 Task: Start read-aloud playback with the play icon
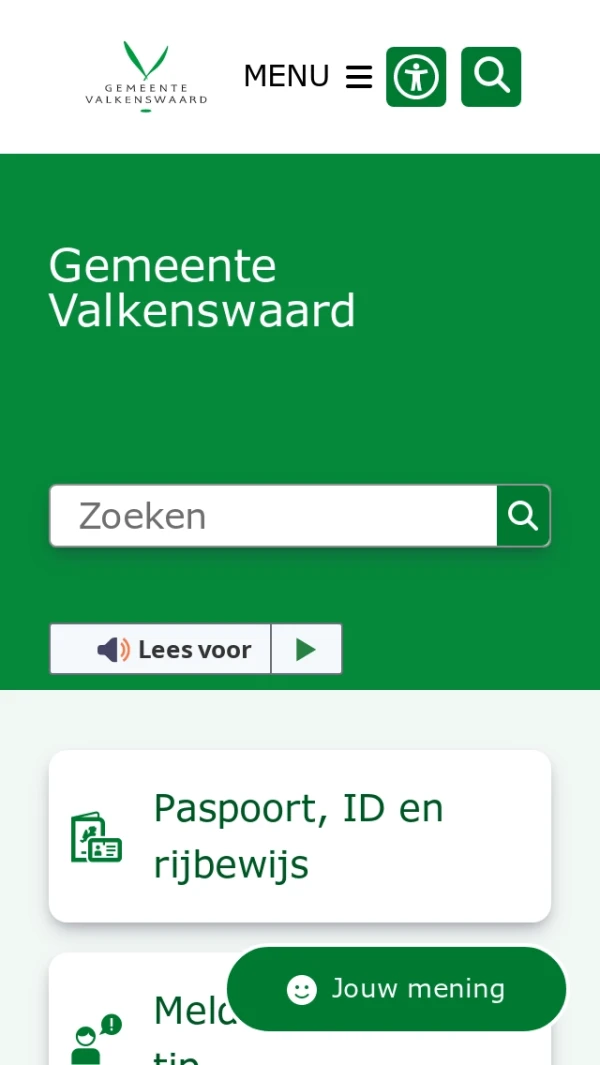[306, 649]
